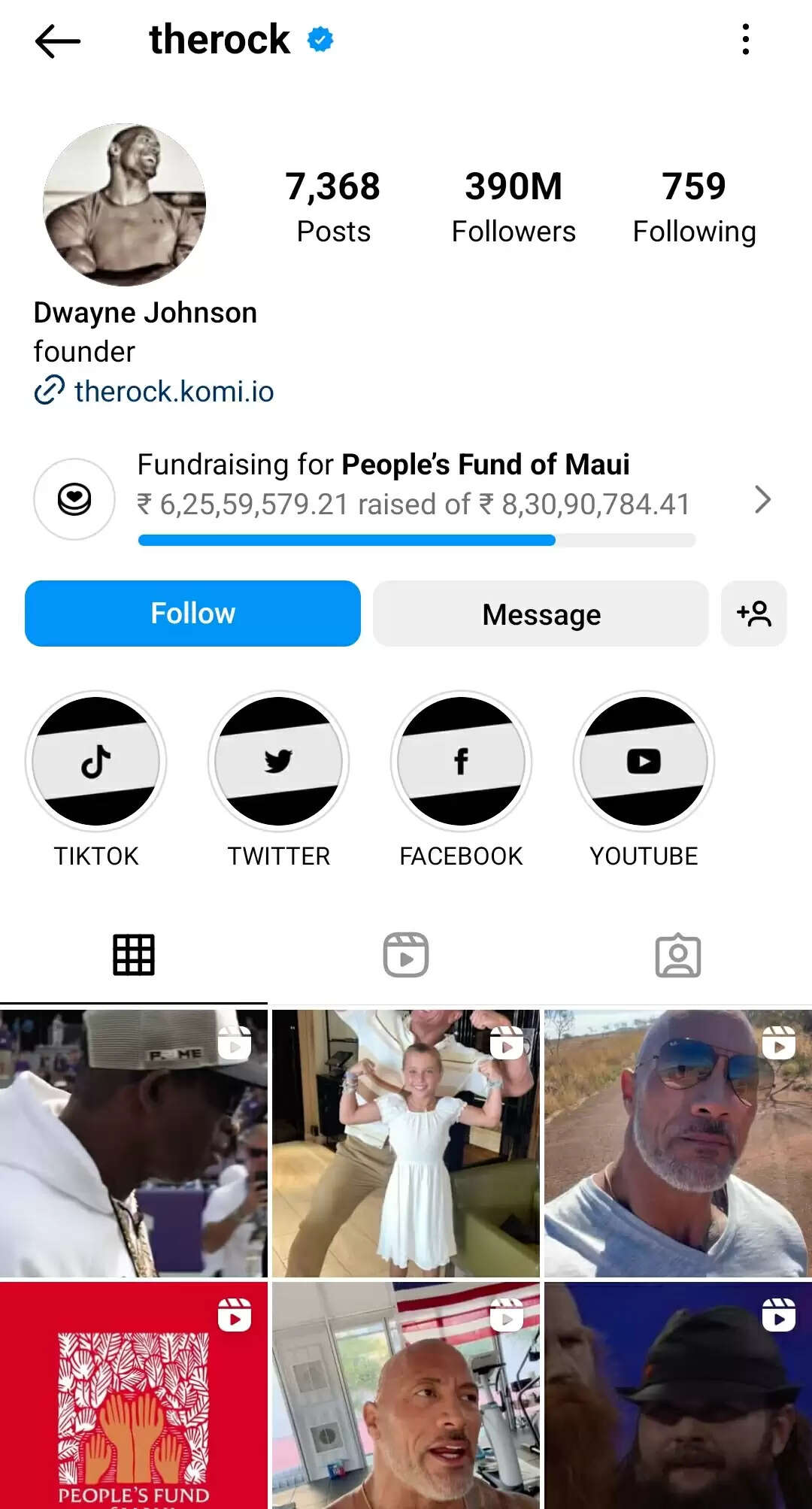Screen dimensions: 812x1509
Task: Open the three-dot overflow menu
Action: [745, 39]
